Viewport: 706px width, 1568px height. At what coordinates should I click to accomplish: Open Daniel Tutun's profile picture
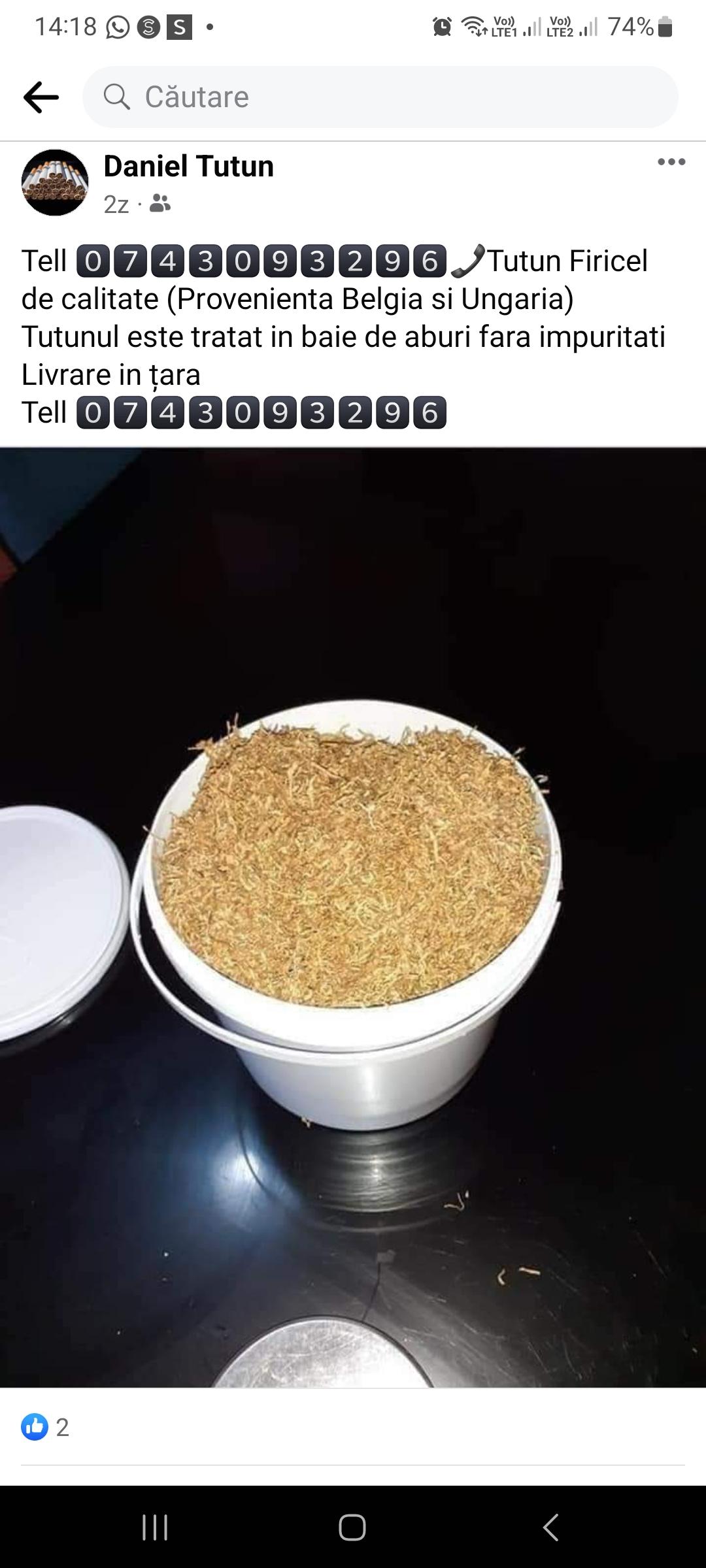point(55,182)
